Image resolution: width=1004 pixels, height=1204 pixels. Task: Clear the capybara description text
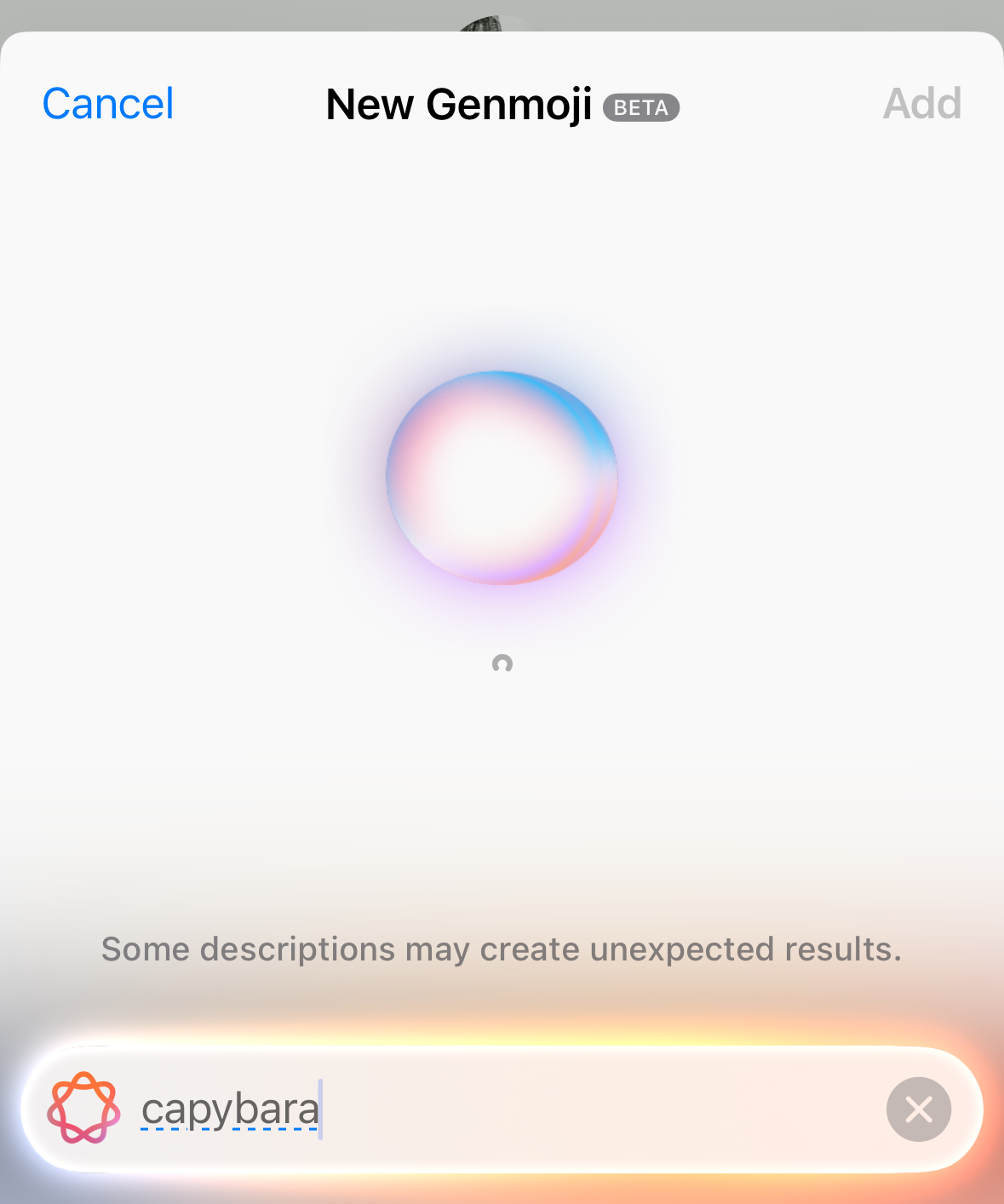(918, 1109)
